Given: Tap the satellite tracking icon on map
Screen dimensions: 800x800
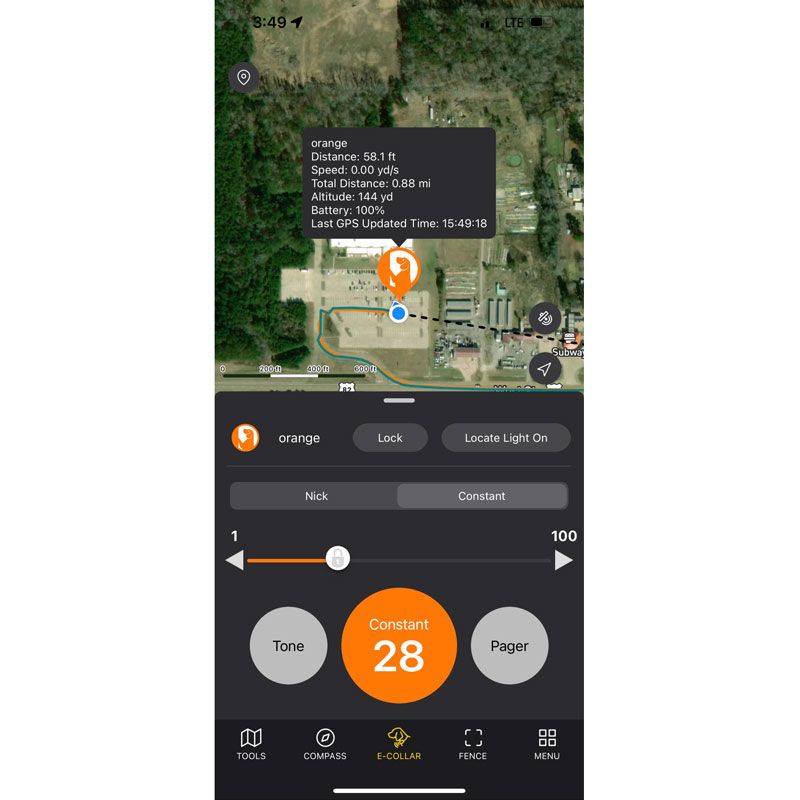Looking at the screenshot, I should pyautogui.click(x=545, y=318).
